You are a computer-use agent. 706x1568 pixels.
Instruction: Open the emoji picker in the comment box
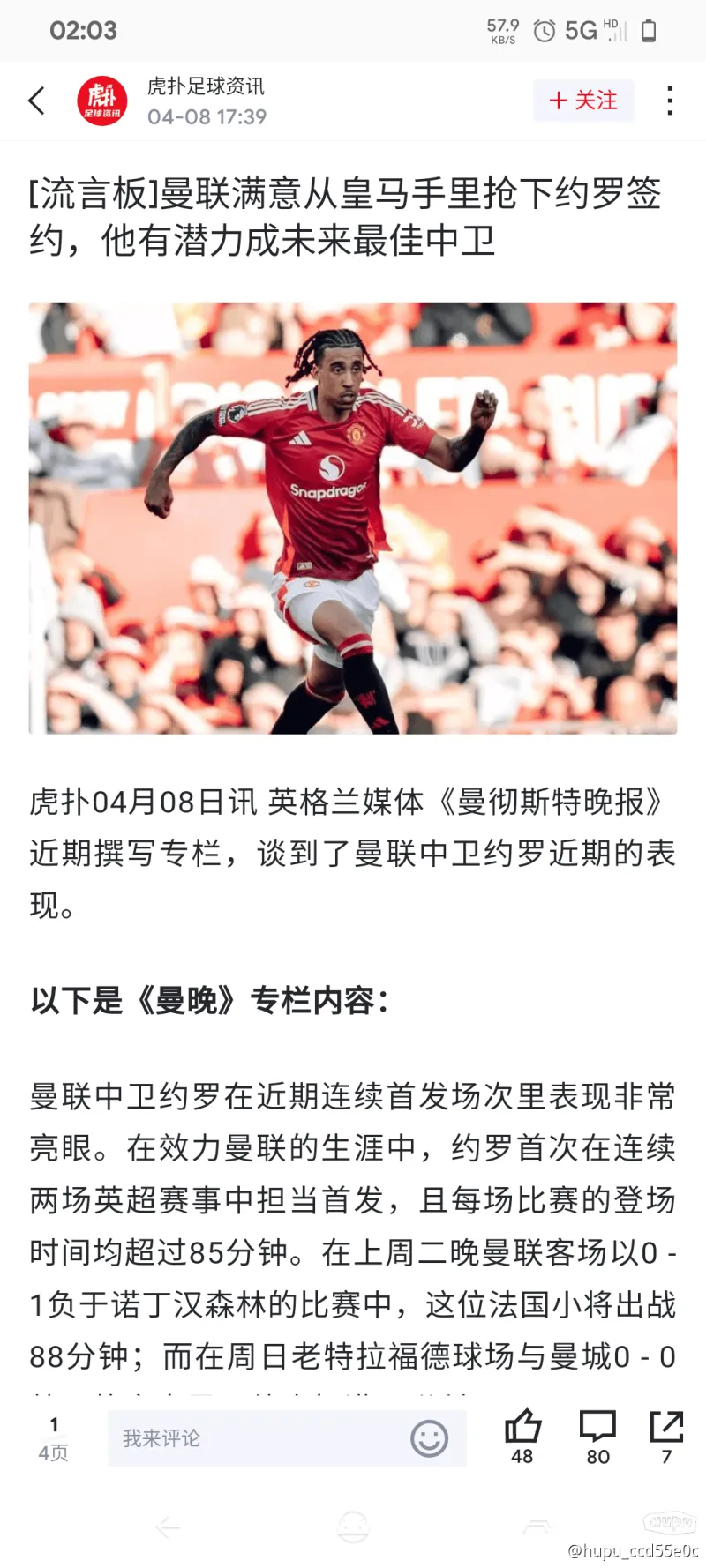(430, 1438)
